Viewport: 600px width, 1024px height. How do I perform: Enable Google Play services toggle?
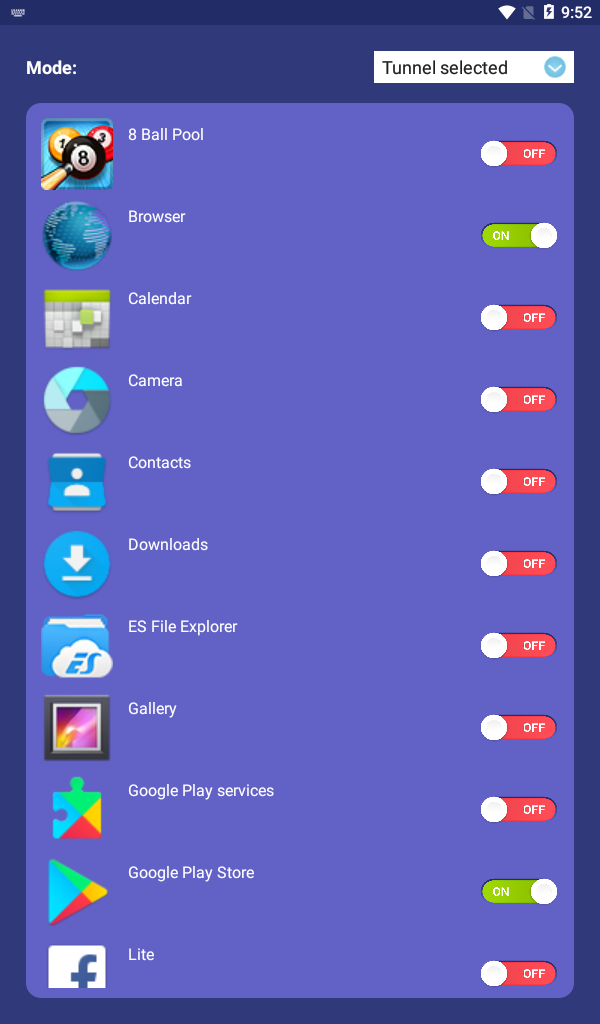click(x=519, y=809)
